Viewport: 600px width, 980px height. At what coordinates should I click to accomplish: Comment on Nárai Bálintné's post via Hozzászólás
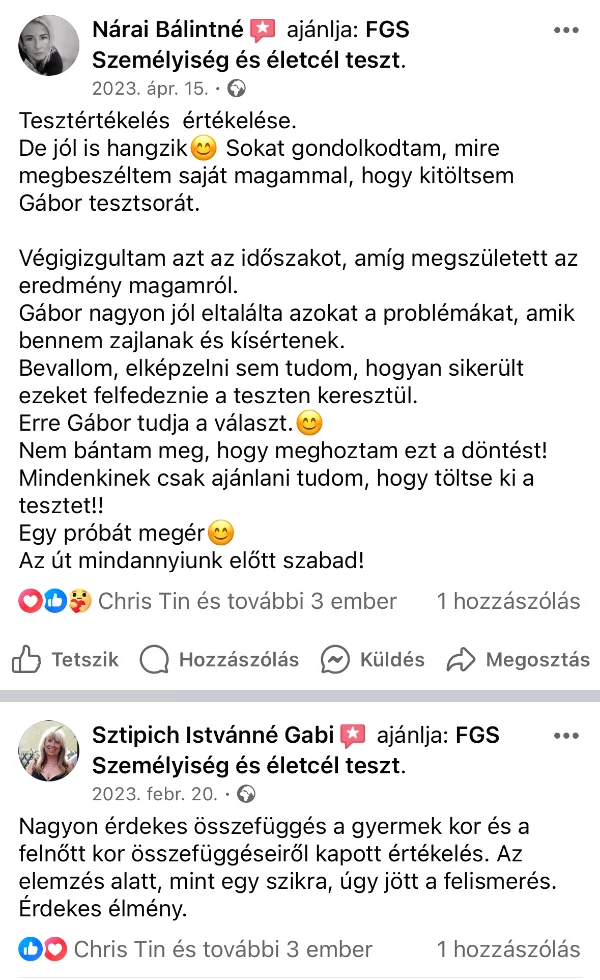coord(220,660)
